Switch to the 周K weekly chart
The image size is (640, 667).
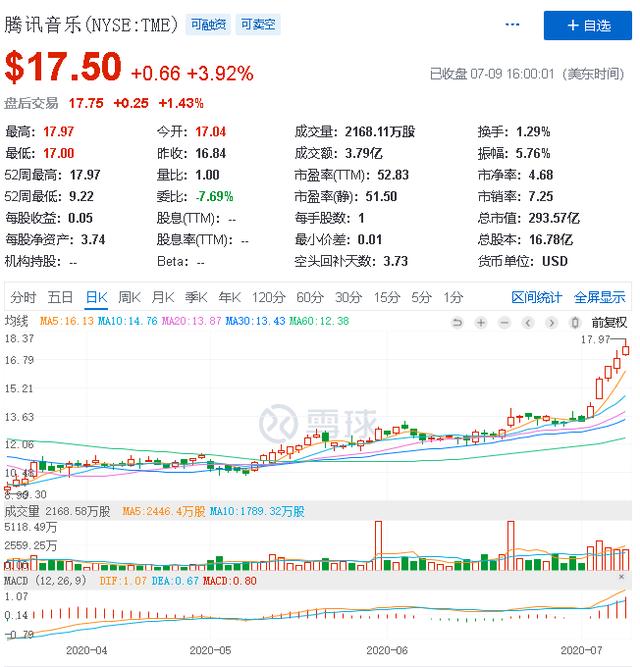tap(130, 297)
